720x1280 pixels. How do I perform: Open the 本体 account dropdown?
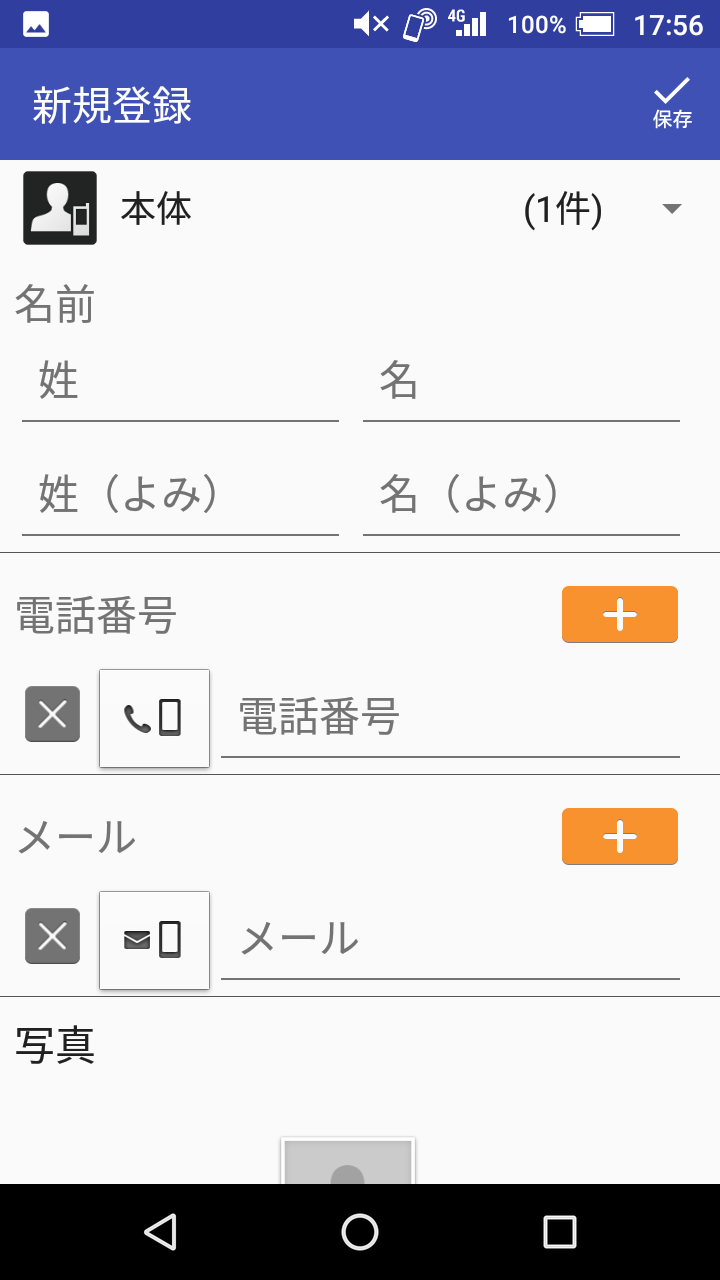pyautogui.click(x=360, y=208)
